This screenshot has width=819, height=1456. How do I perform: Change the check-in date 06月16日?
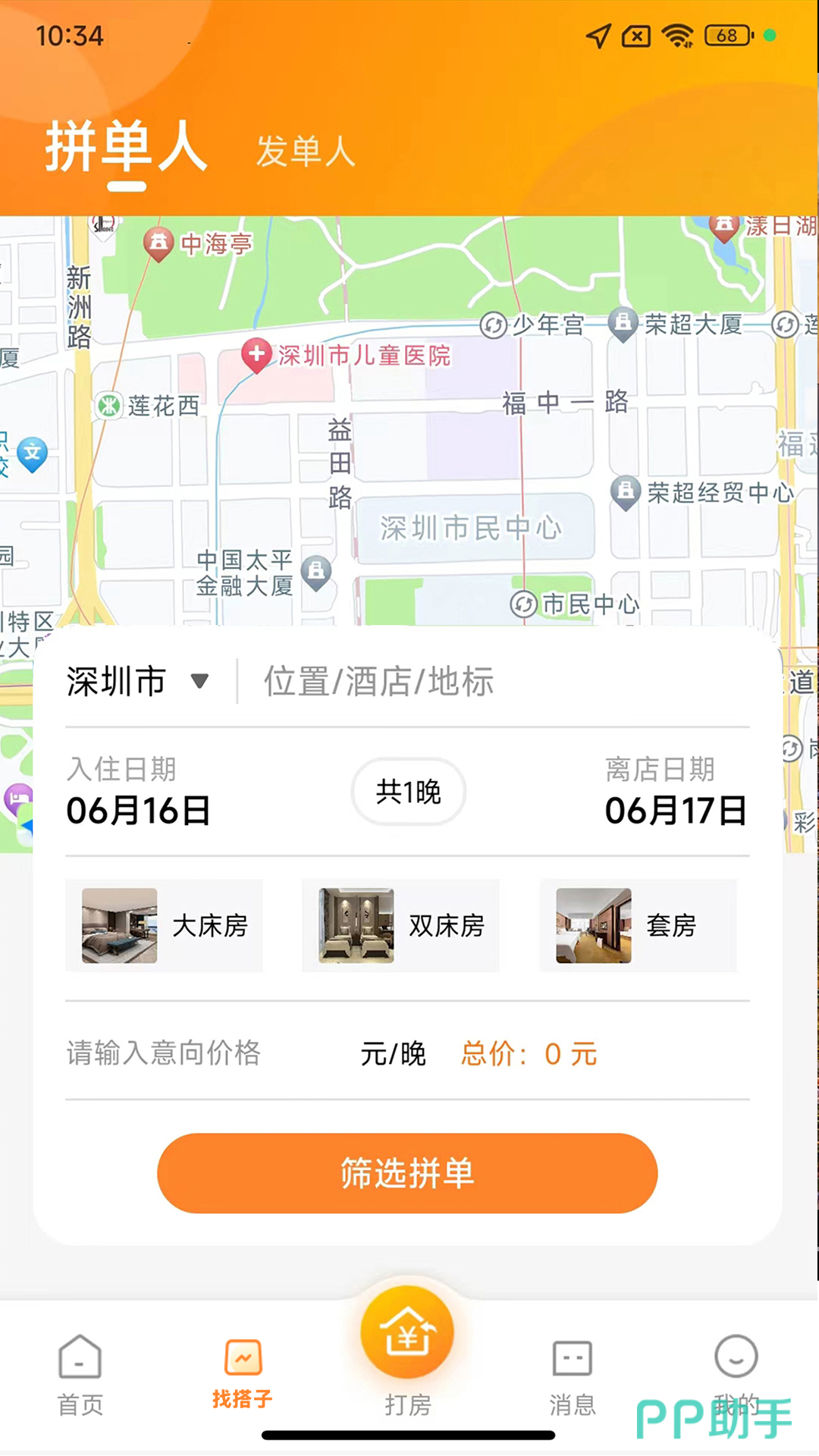138,809
